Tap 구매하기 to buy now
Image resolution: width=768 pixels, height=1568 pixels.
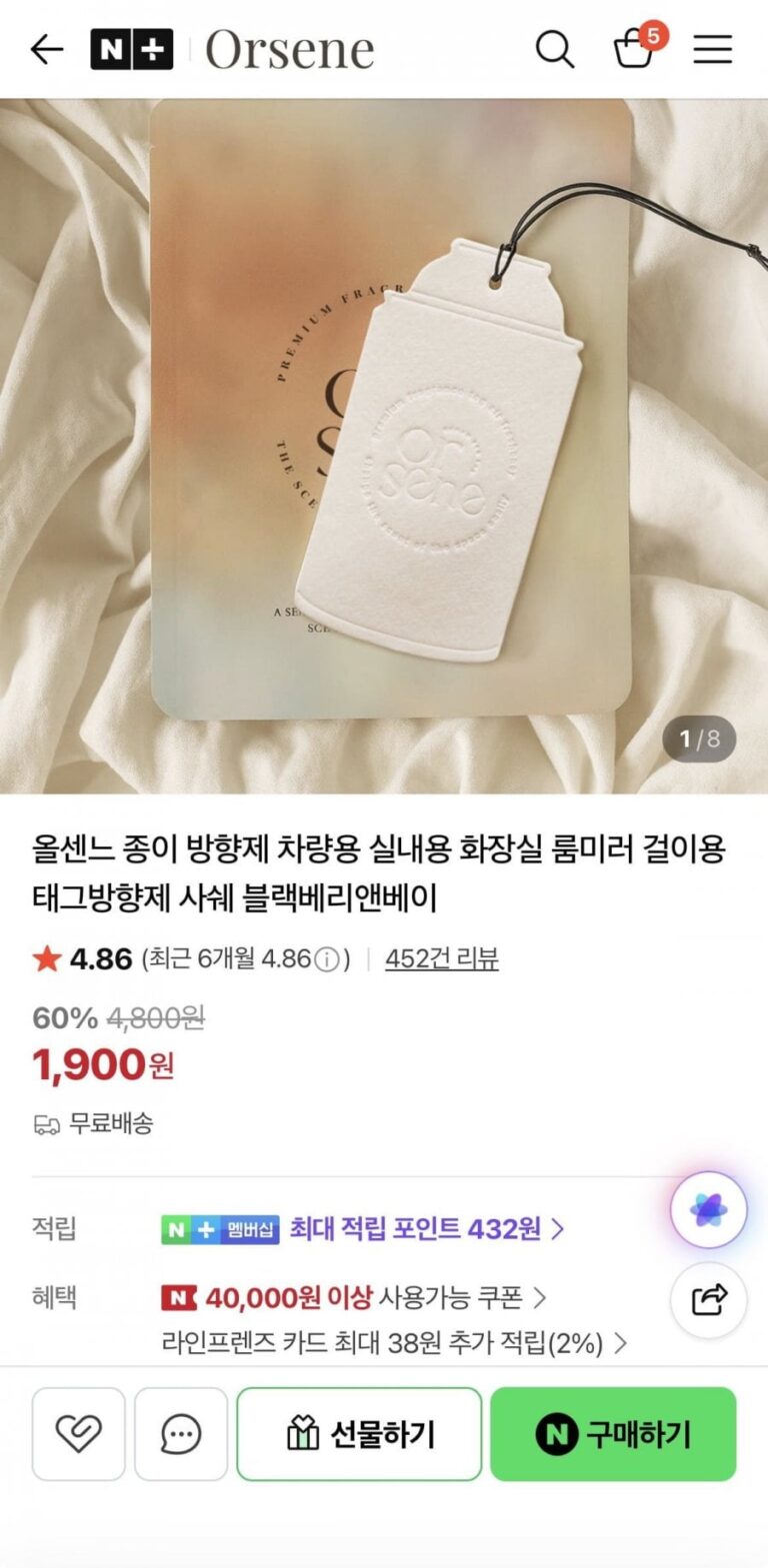613,1434
